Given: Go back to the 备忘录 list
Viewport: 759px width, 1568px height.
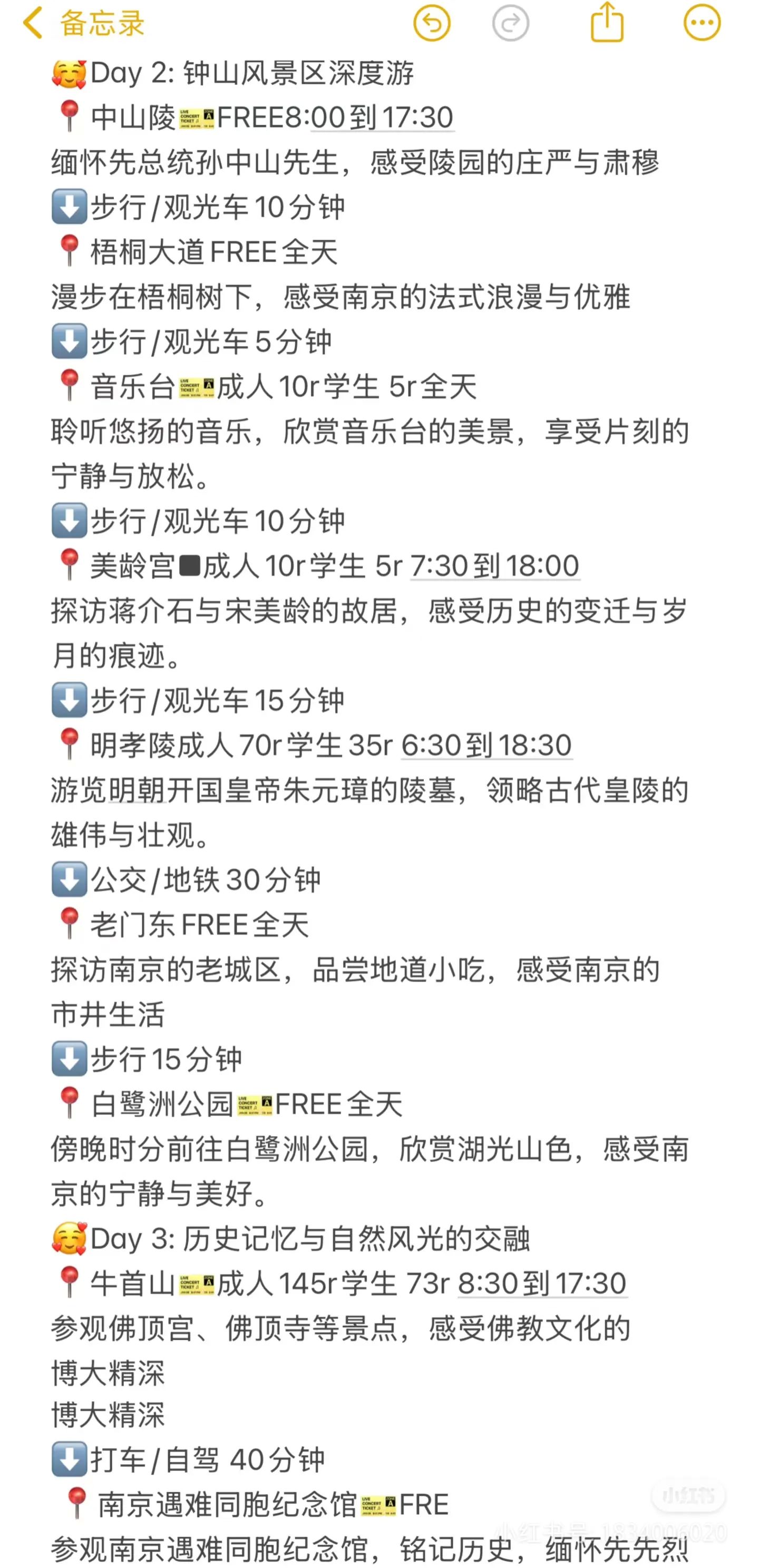Looking at the screenshot, I should click(82, 23).
